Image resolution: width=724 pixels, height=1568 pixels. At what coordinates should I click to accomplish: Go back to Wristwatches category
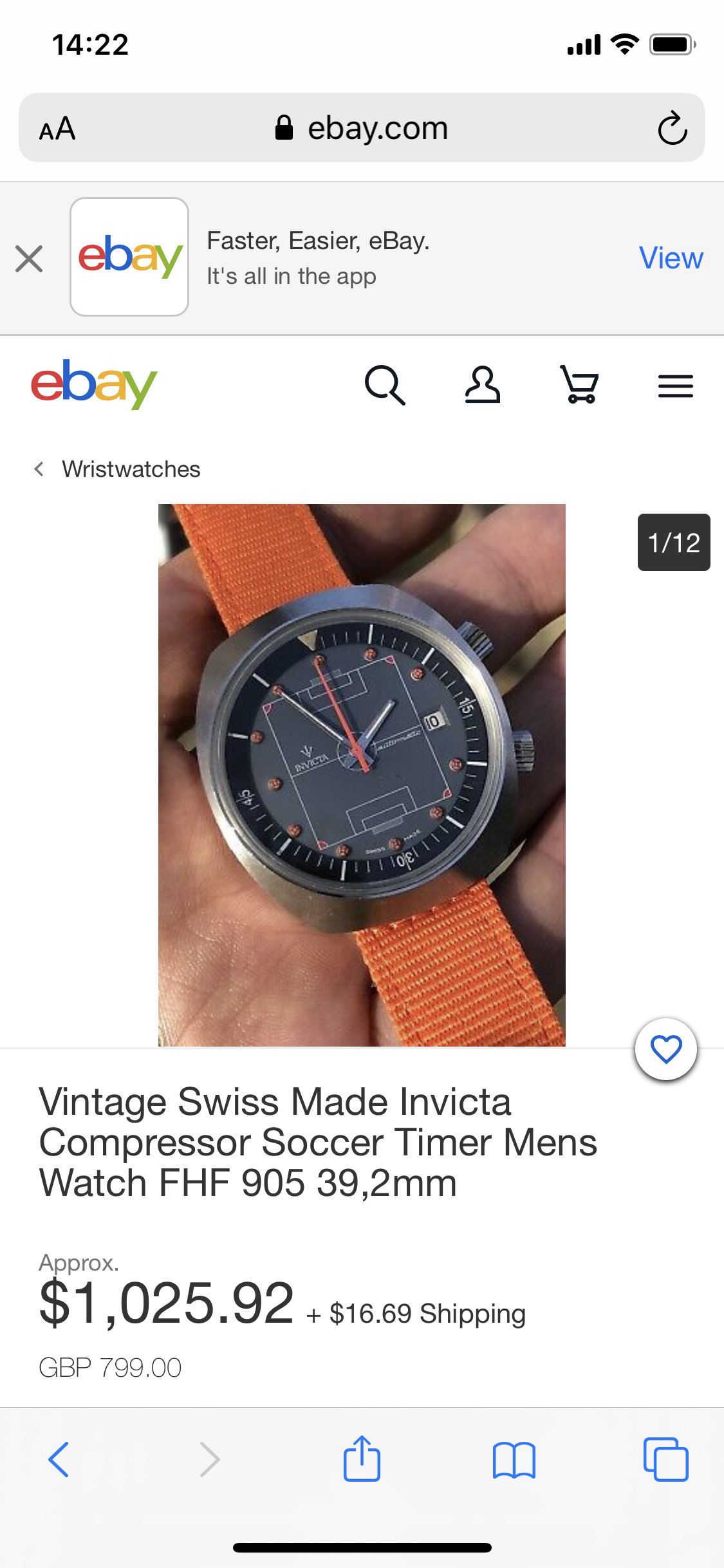pyautogui.click(x=117, y=469)
